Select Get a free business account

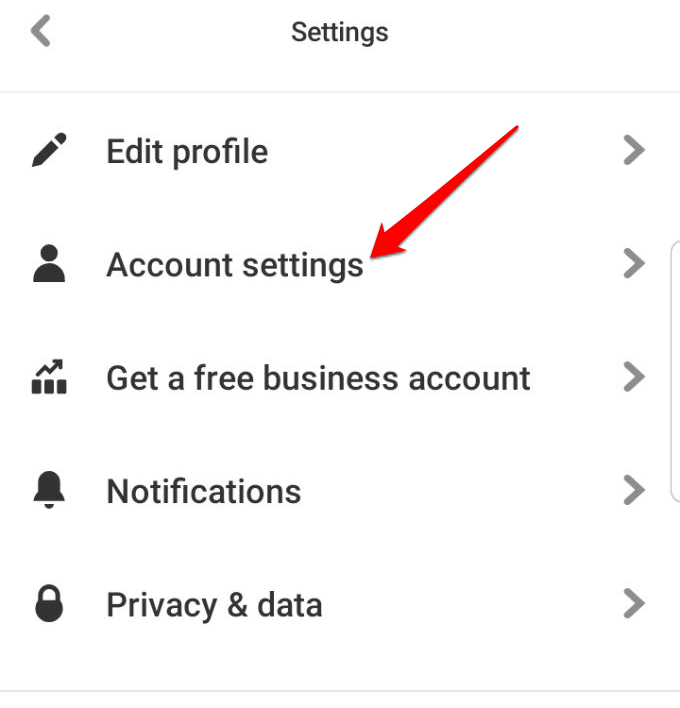[x=318, y=378]
